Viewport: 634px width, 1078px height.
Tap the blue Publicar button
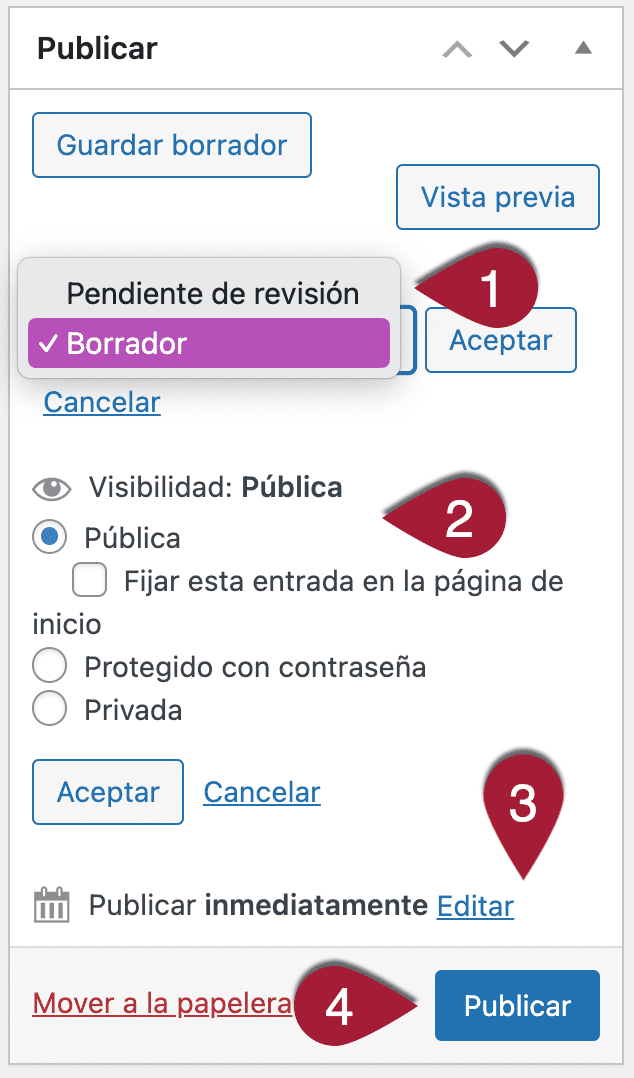(x=517, y=1005)
